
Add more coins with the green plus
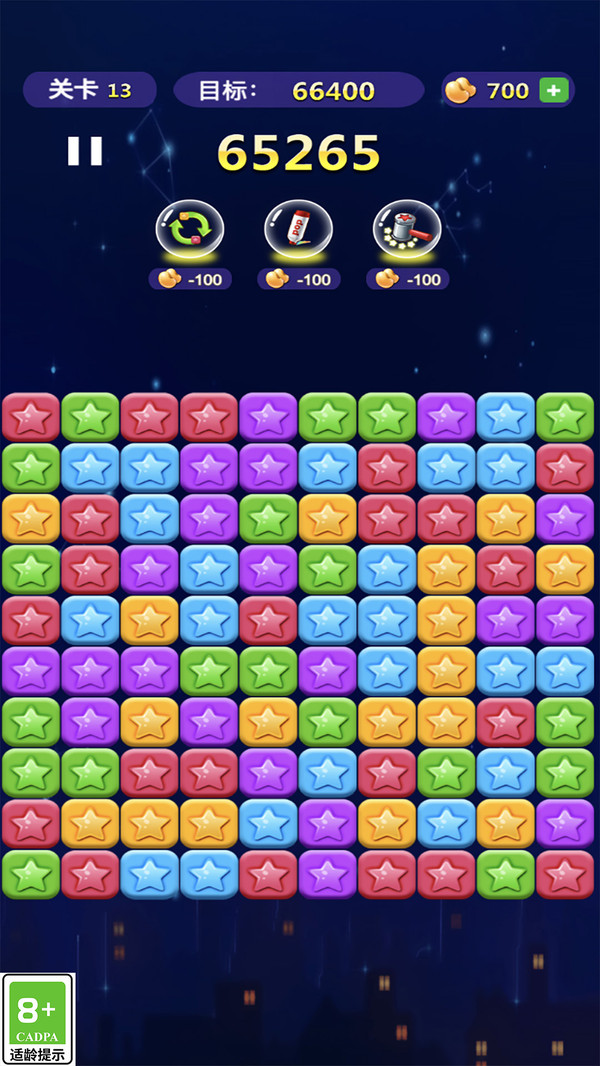(x=554, y=90)
